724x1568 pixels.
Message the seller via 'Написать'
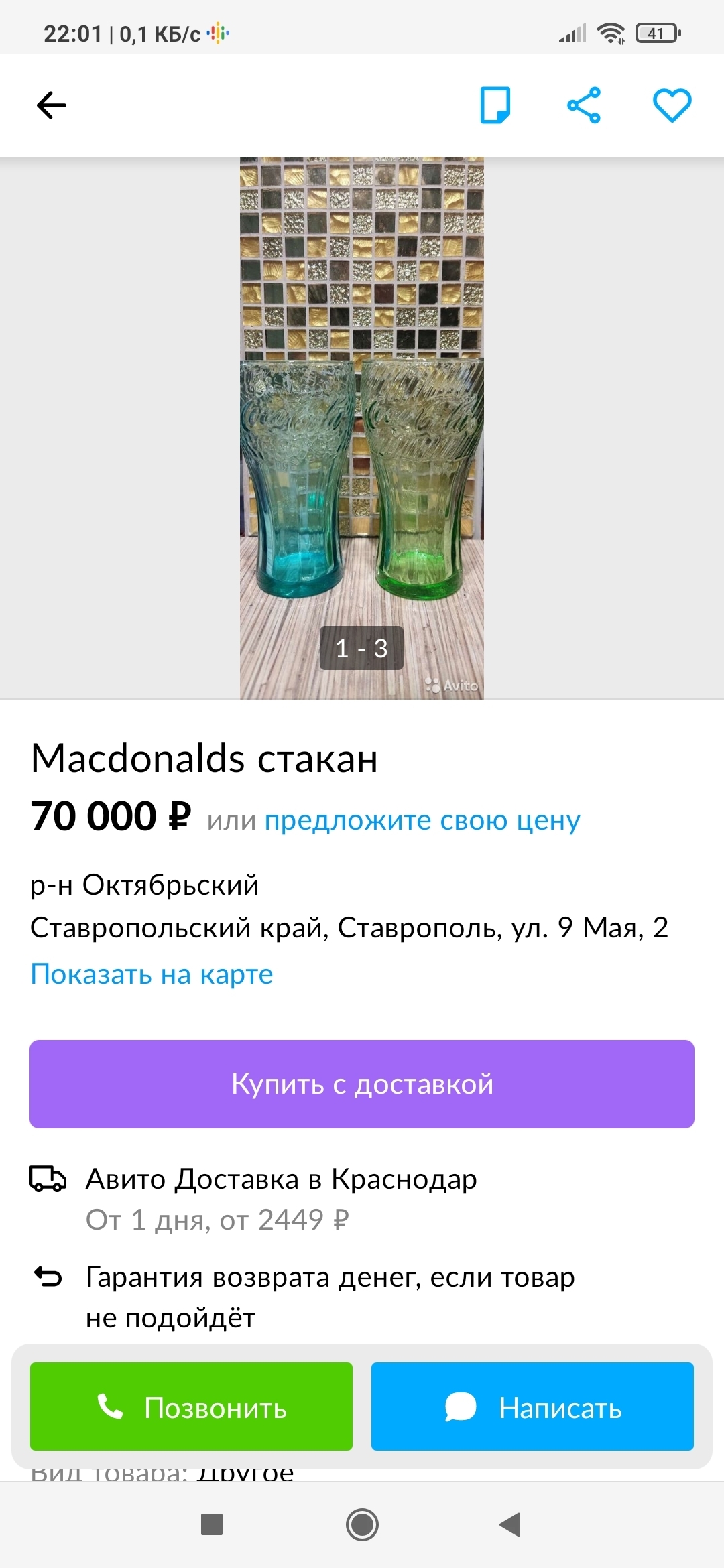tap(532, 1407)
